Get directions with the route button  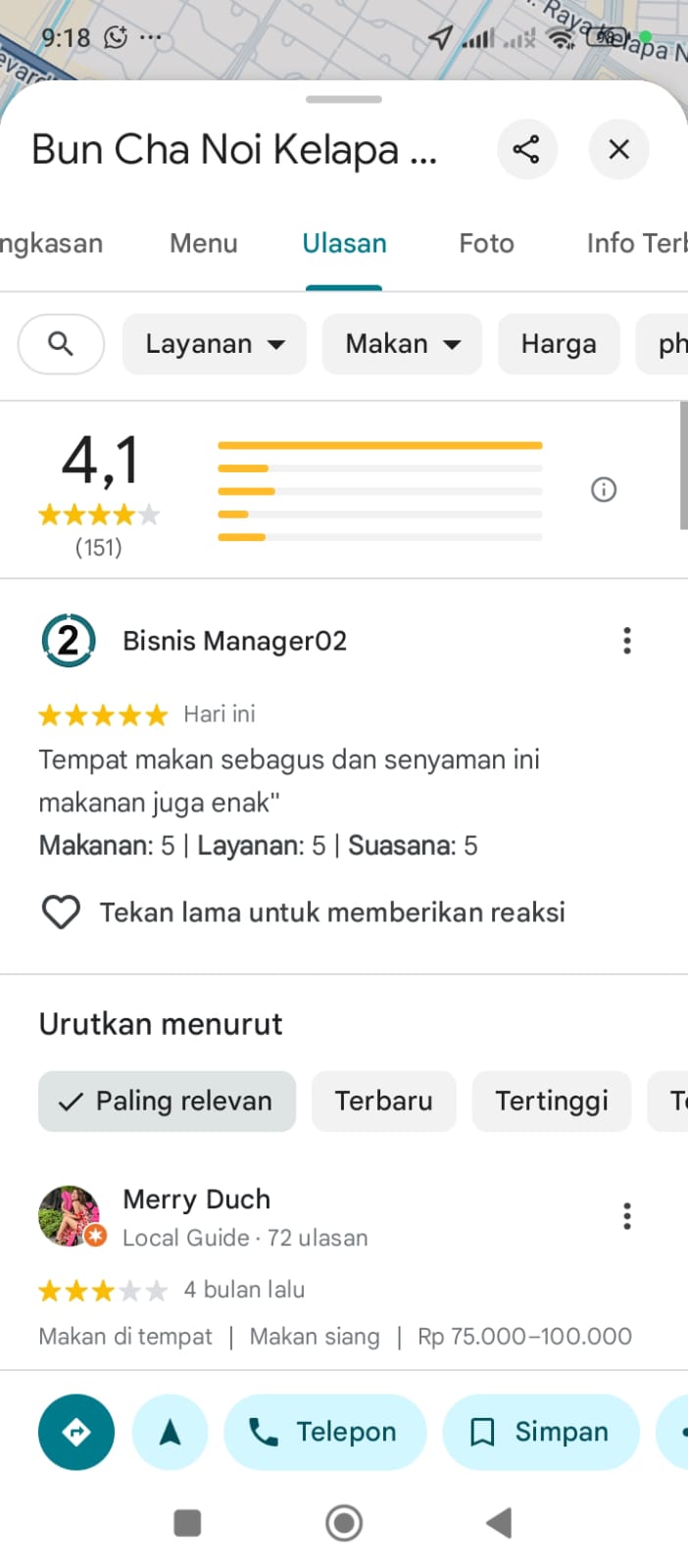point(76,1432)
